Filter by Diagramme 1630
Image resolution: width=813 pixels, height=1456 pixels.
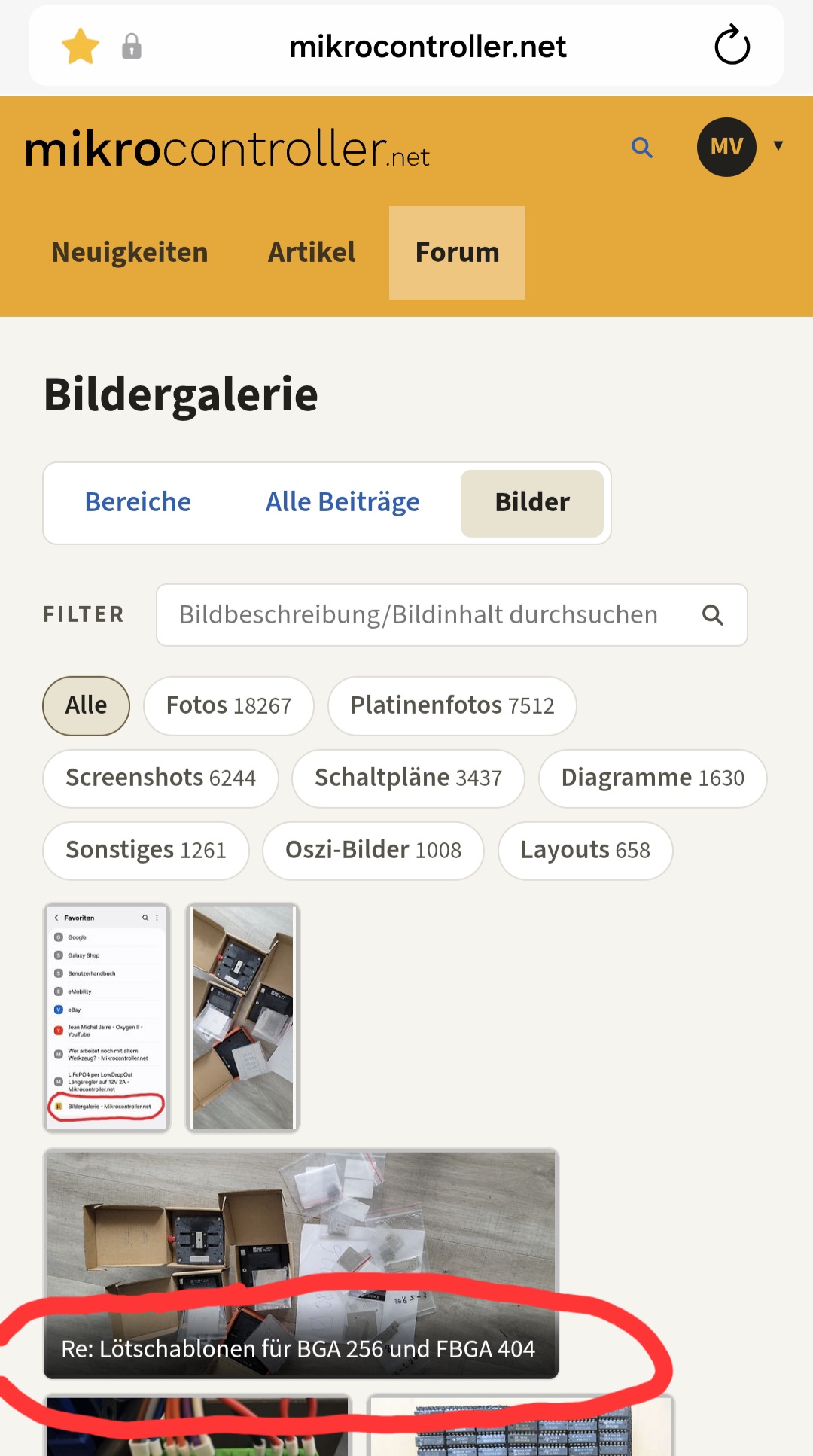[653, 778]
